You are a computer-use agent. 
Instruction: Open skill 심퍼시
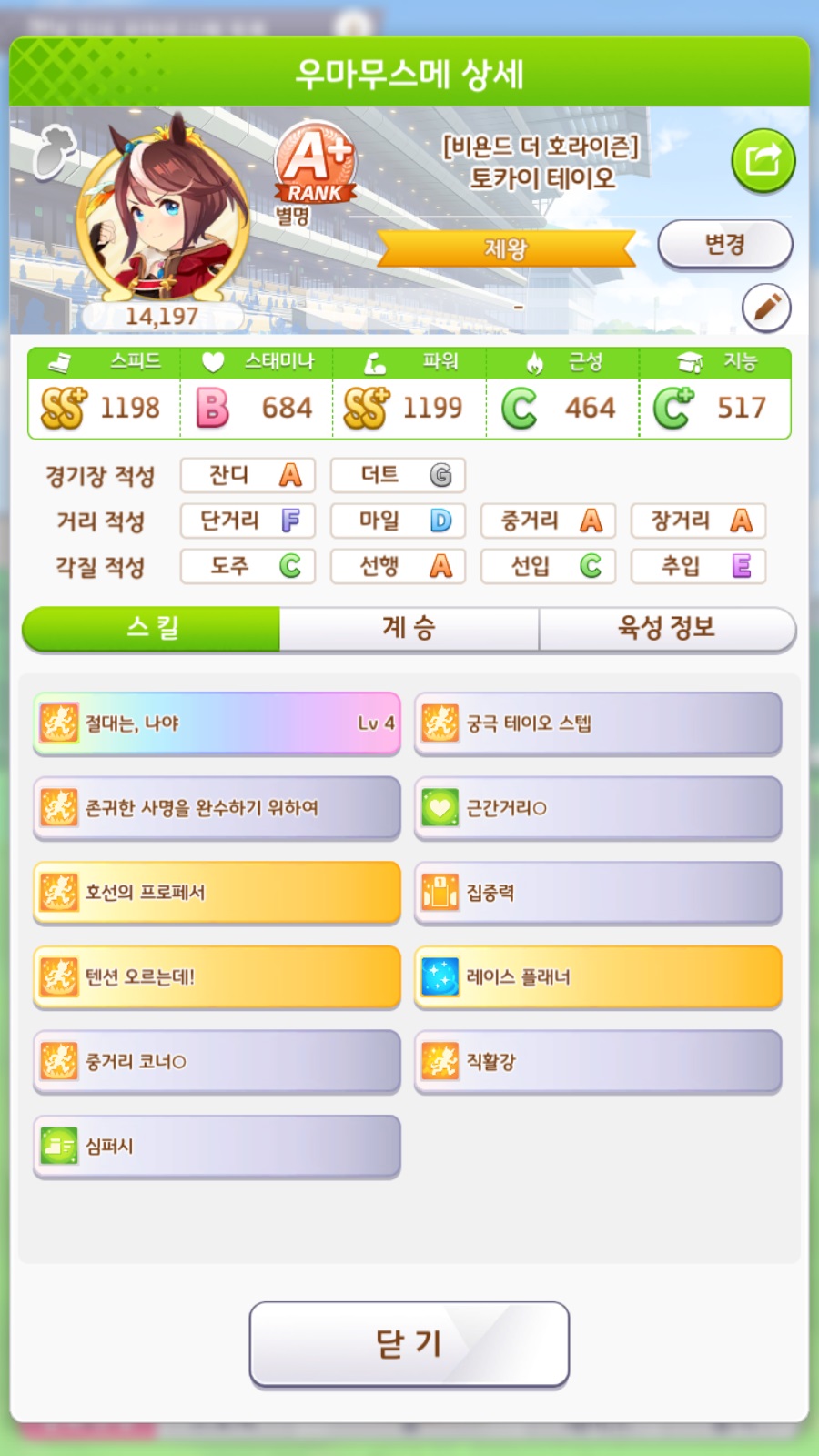pos(217,1147)
